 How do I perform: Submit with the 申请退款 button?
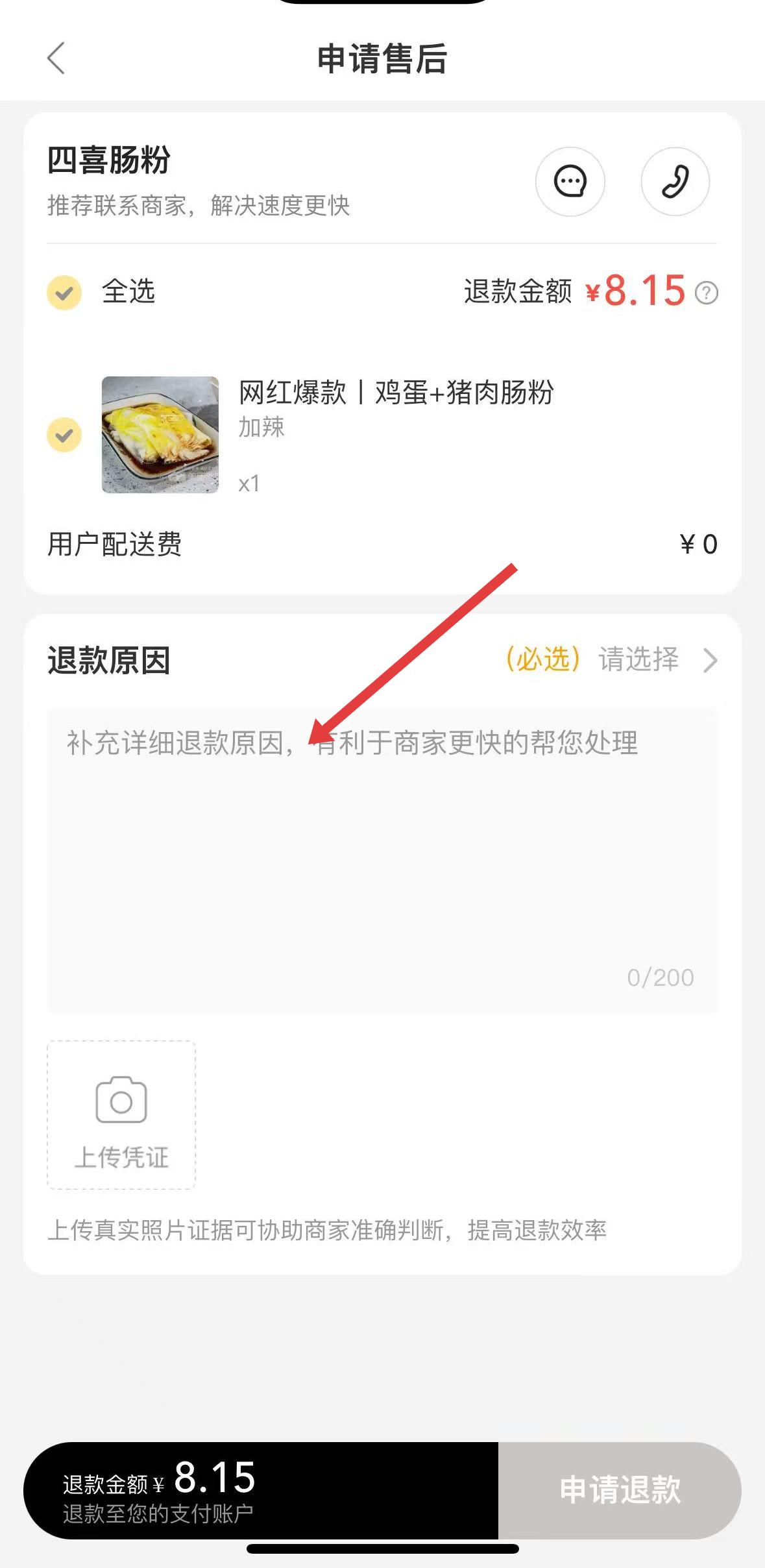point(620,1489)
